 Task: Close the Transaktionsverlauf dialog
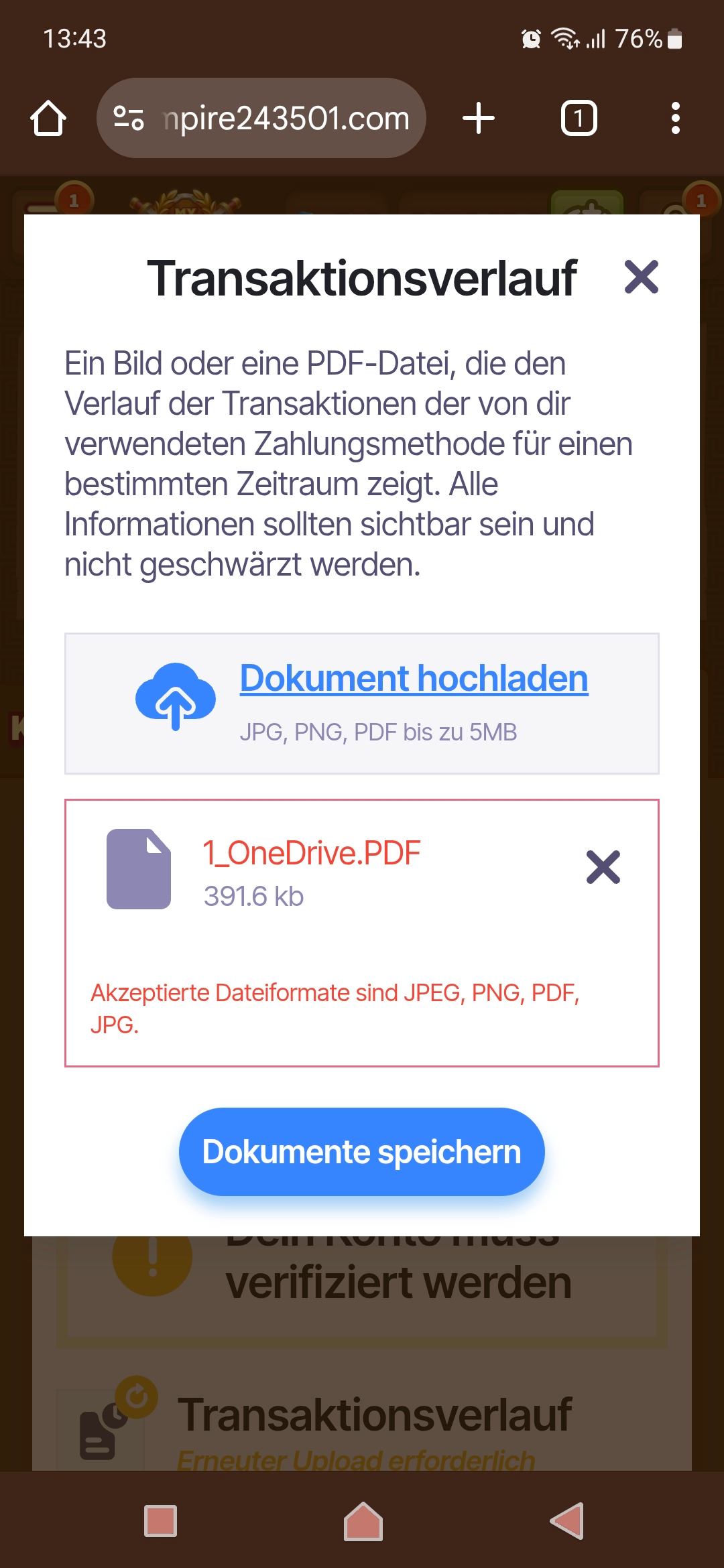tap(641, 277)
